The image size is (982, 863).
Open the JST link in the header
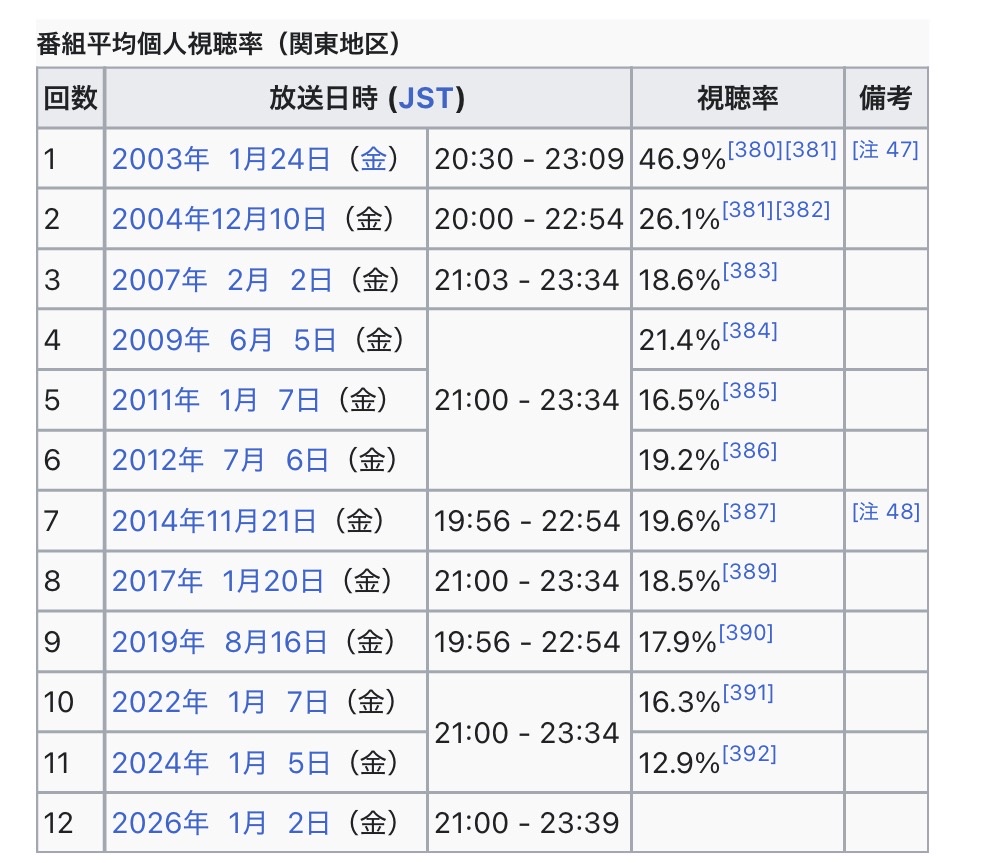(x=426, y=98)
